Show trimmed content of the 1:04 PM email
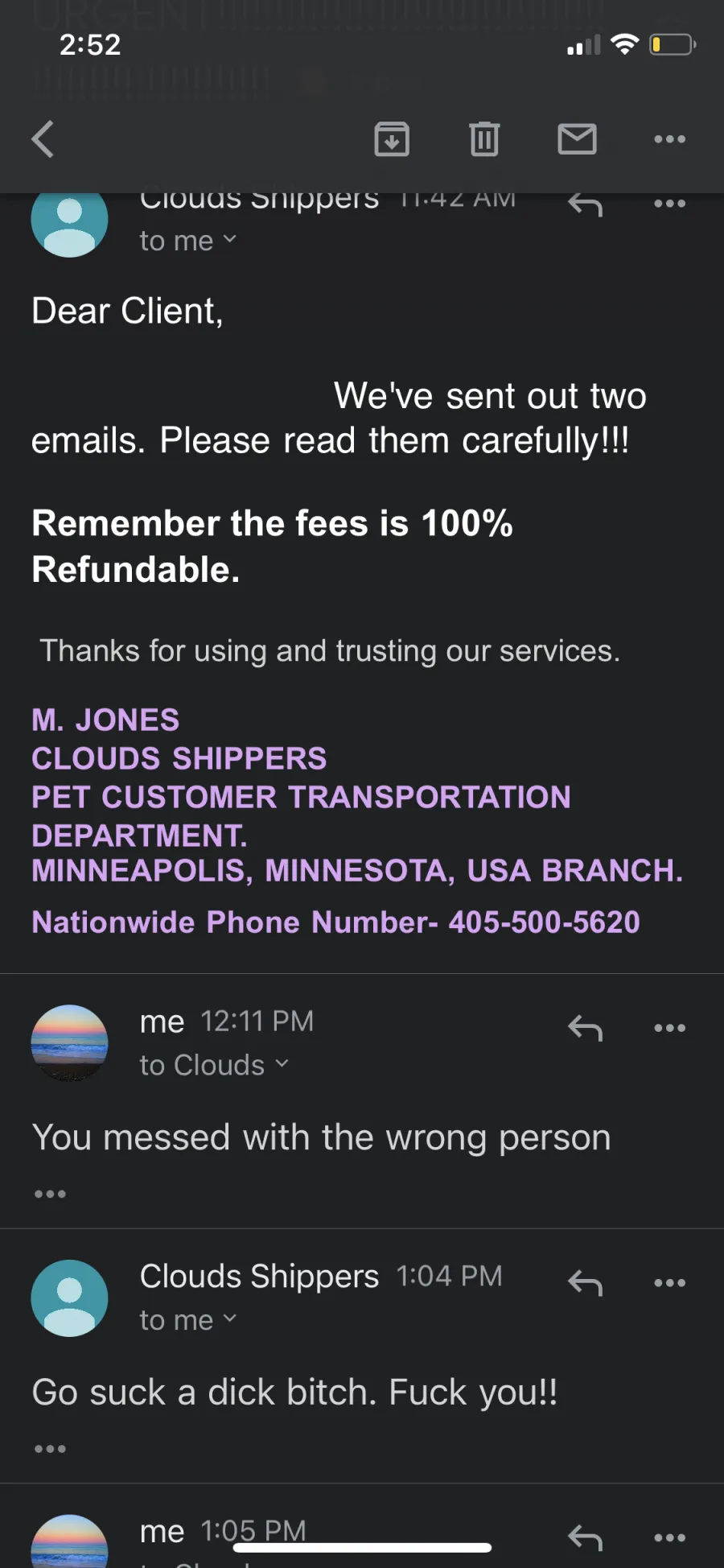Viewport: 724px width, 1568px height. (50, 1449)
